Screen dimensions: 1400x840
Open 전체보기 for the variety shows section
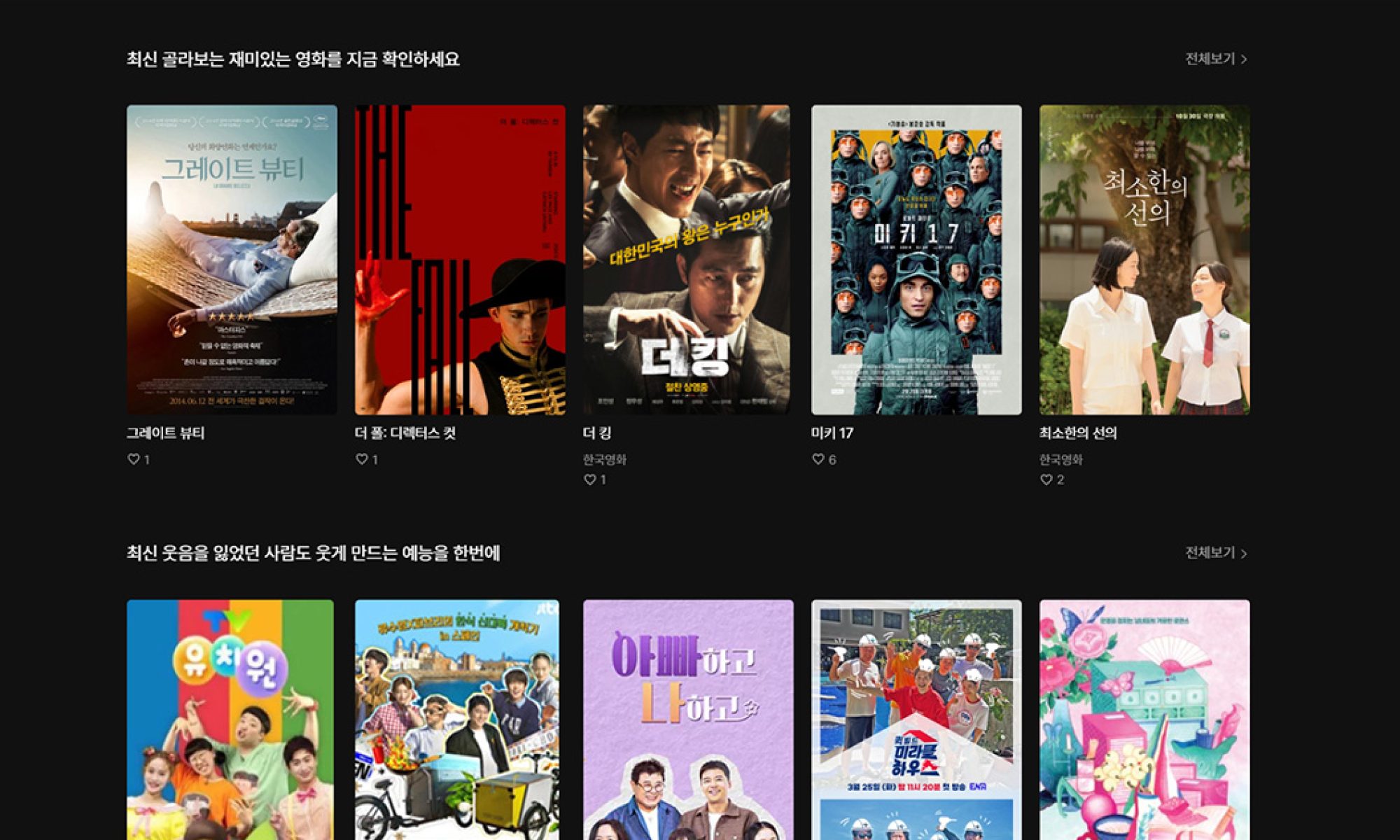(x=1215, y=553)
